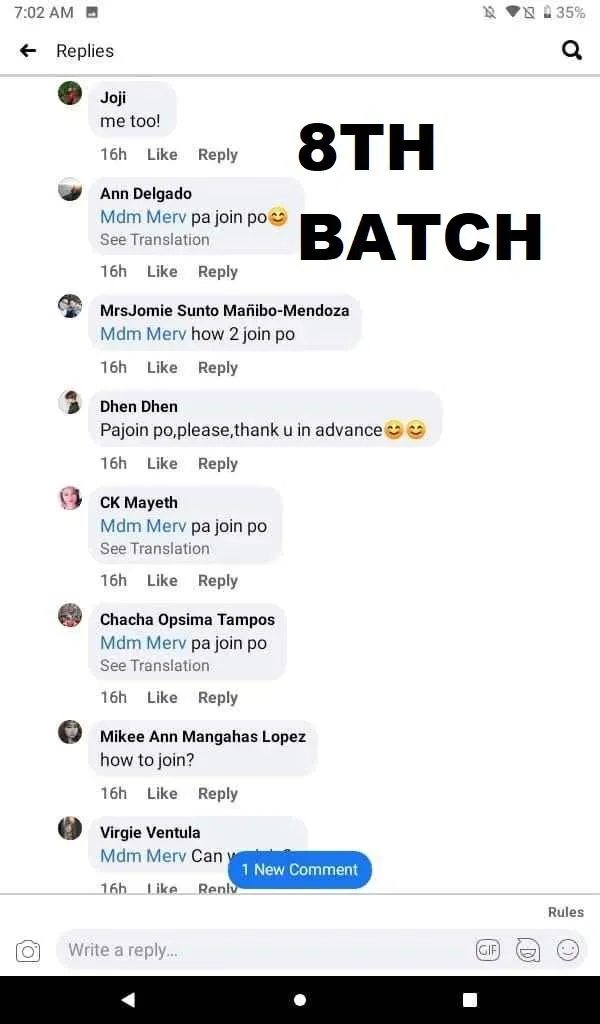
Task: Tap the system home button
Action: click(300, 1000)
